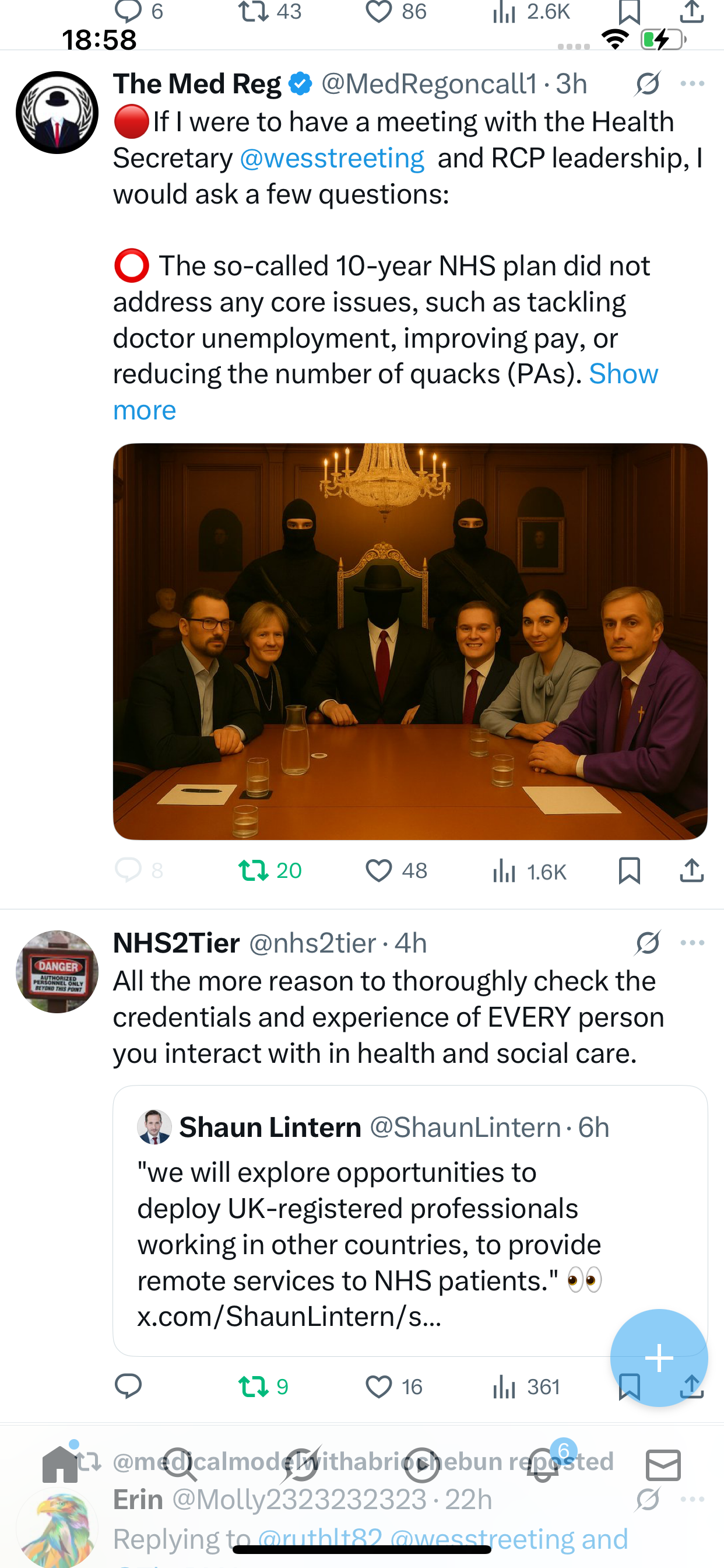
Task: Share The Med Reg's post
Action: 692,870
